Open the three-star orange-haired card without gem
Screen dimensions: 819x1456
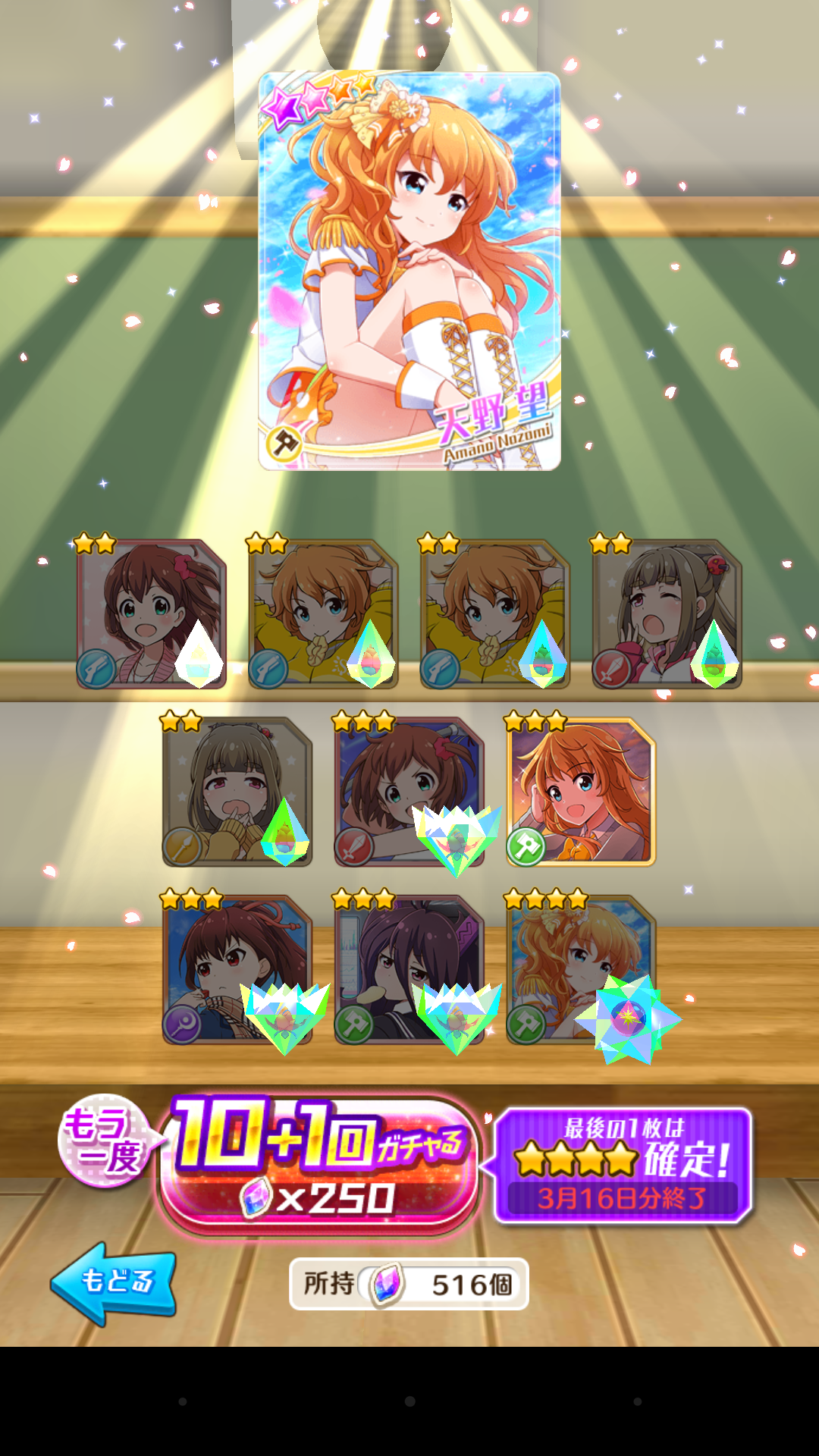(580, 791)
